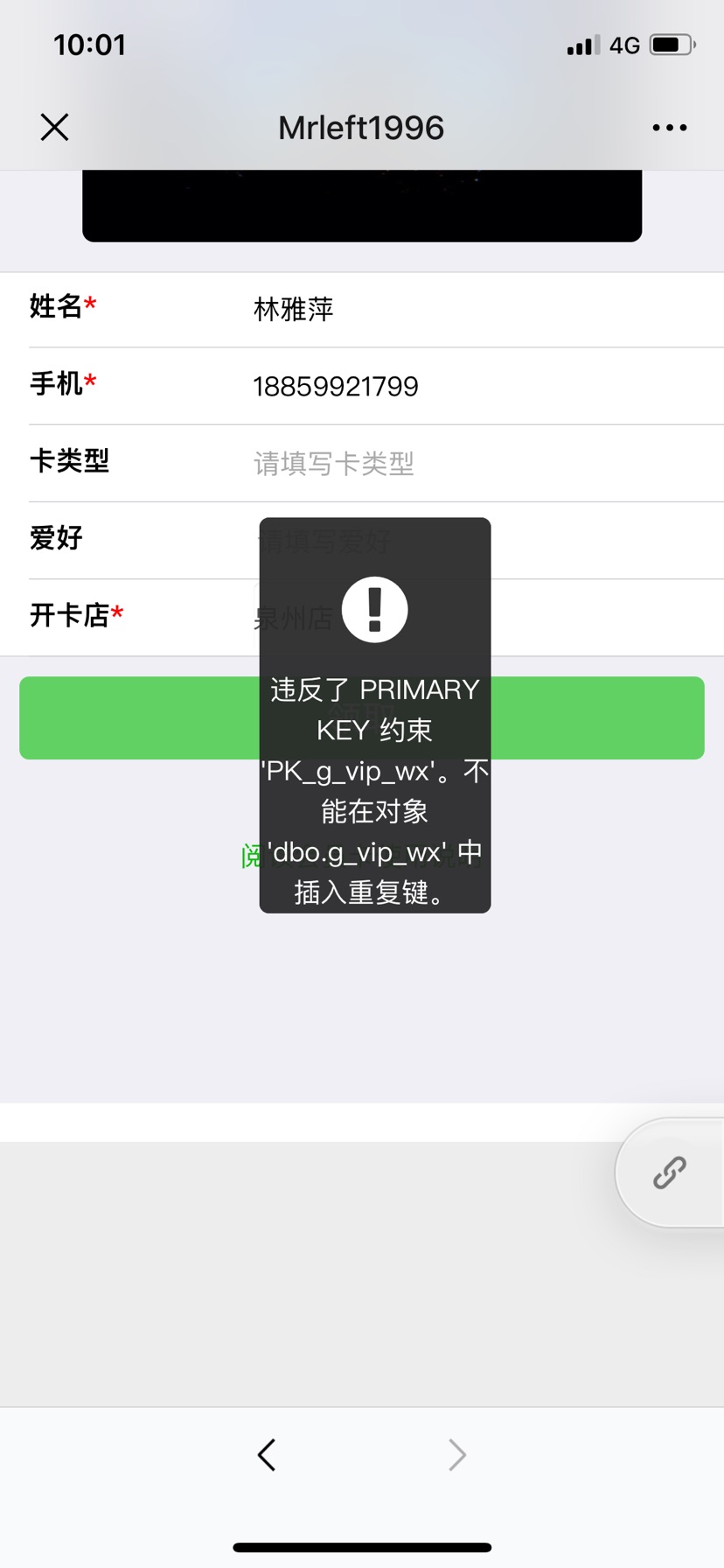Tap the floating link icon button
Viewport: 724px width, 1568px height.
click(x=670, y=1172)
